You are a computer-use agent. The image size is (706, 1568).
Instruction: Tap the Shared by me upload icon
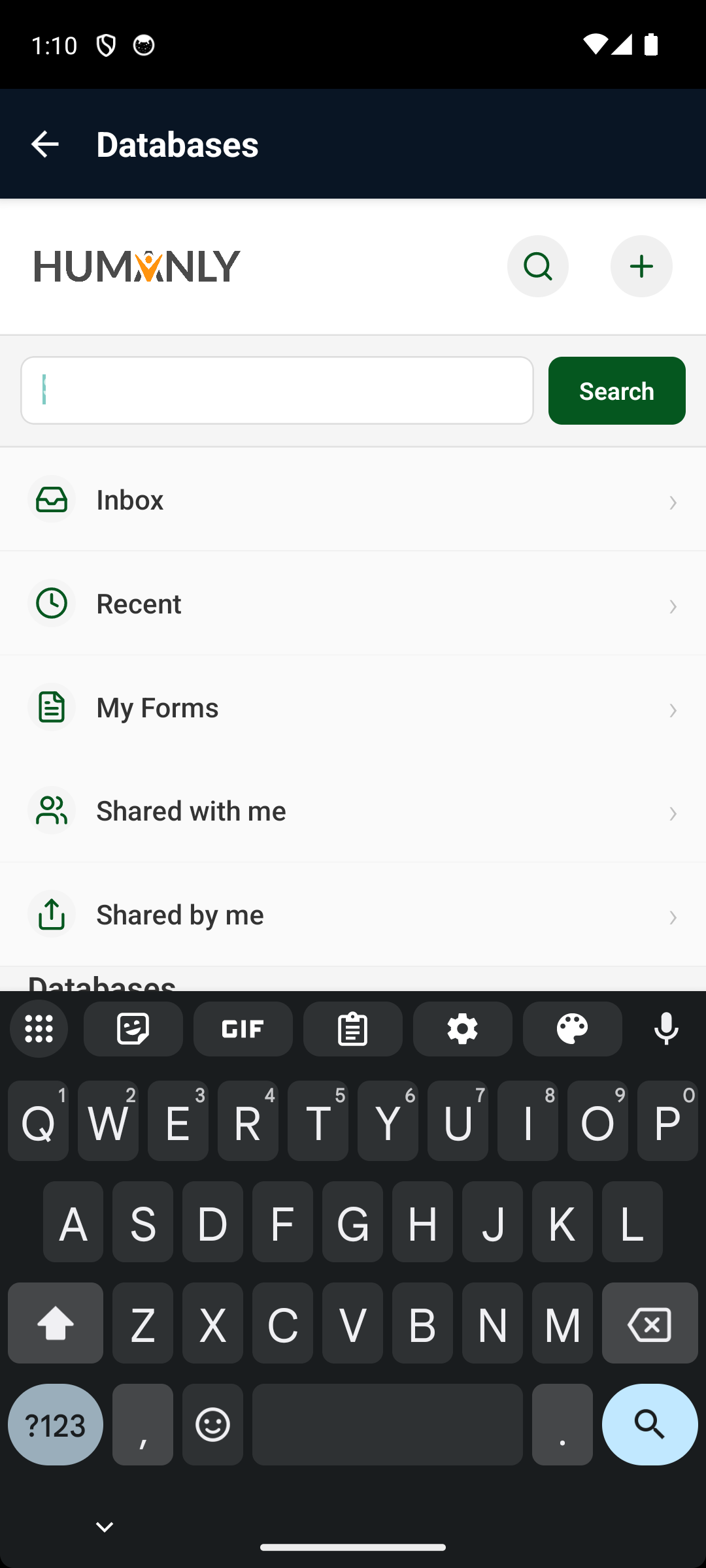(52, 914)
